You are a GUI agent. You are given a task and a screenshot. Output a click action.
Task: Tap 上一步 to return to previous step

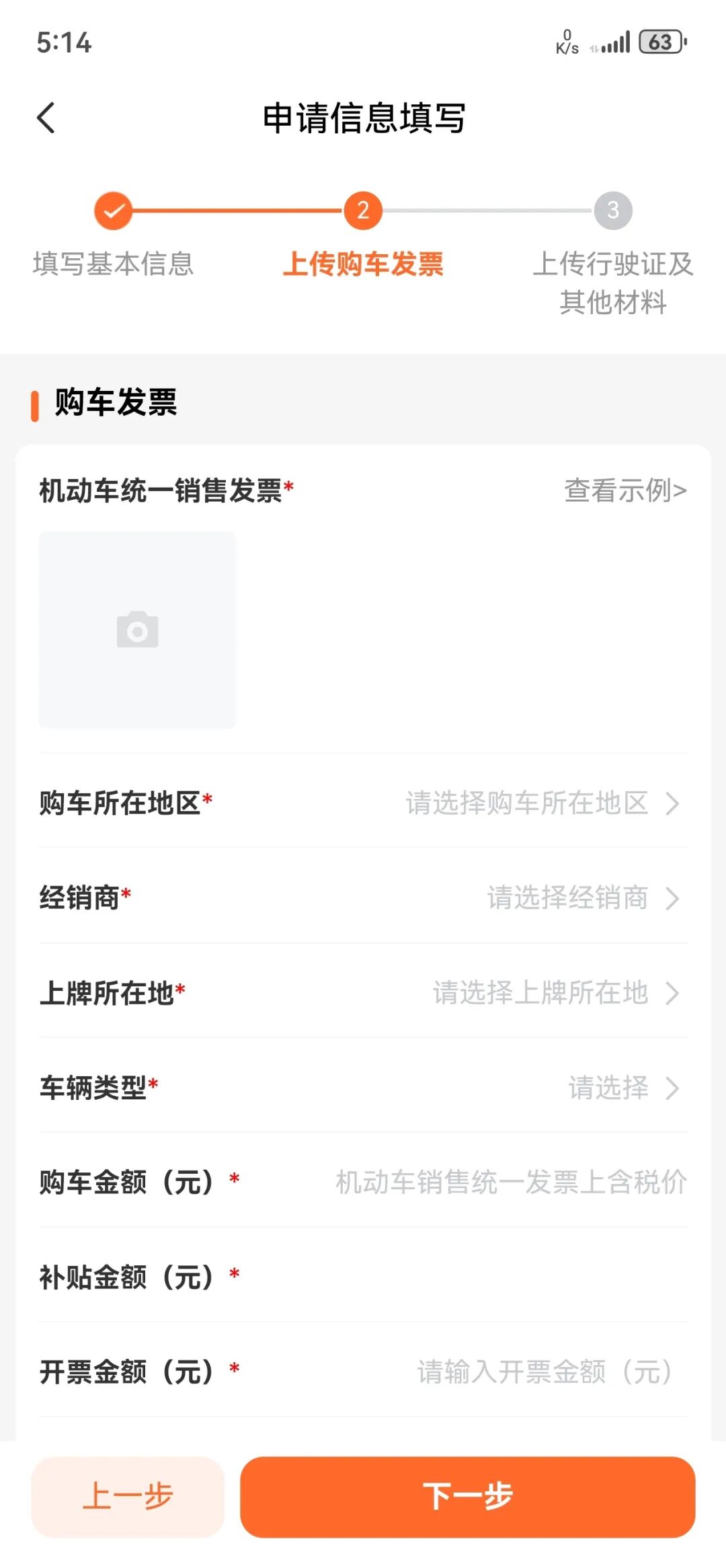pos(128,1497)
